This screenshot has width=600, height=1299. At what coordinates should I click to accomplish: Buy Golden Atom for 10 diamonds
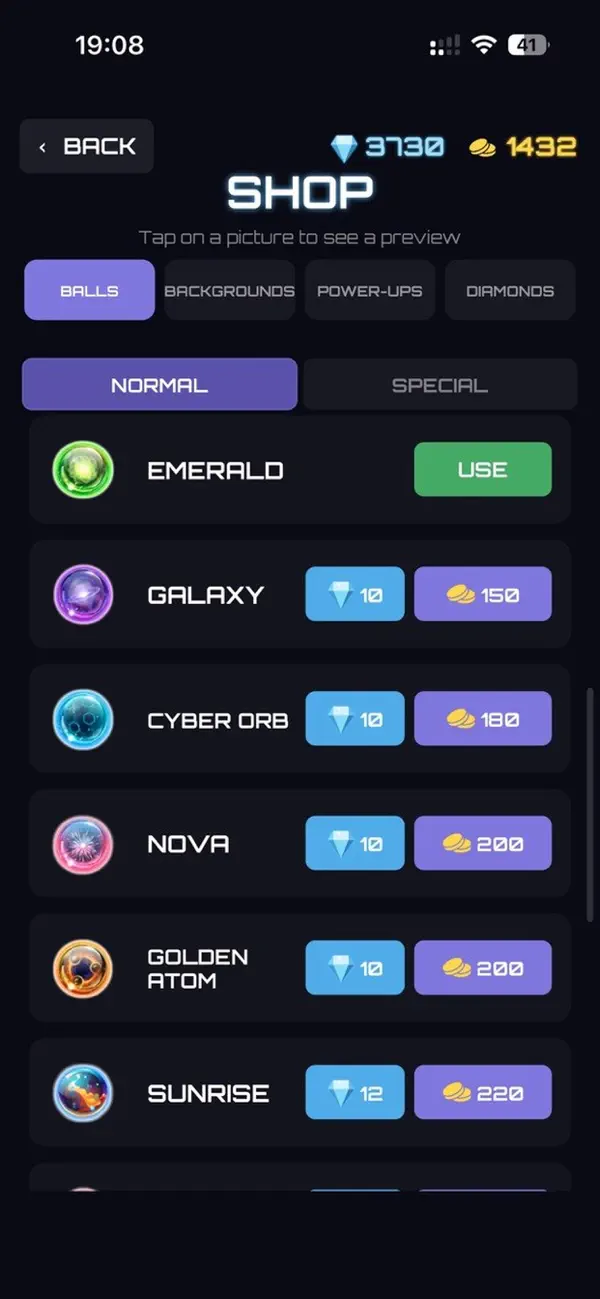tap(355, 968)
